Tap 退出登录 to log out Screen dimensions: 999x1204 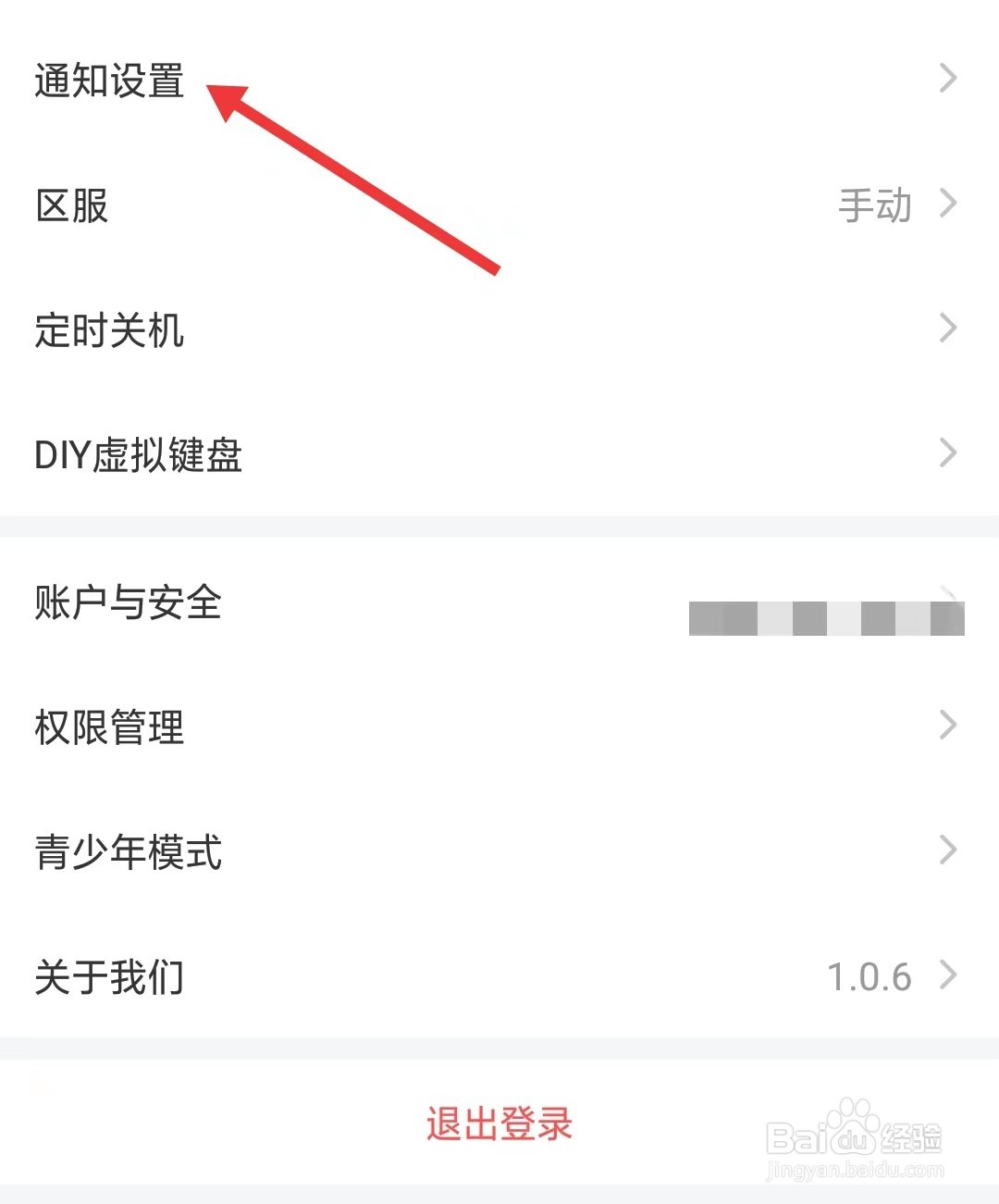(499, 1122)
